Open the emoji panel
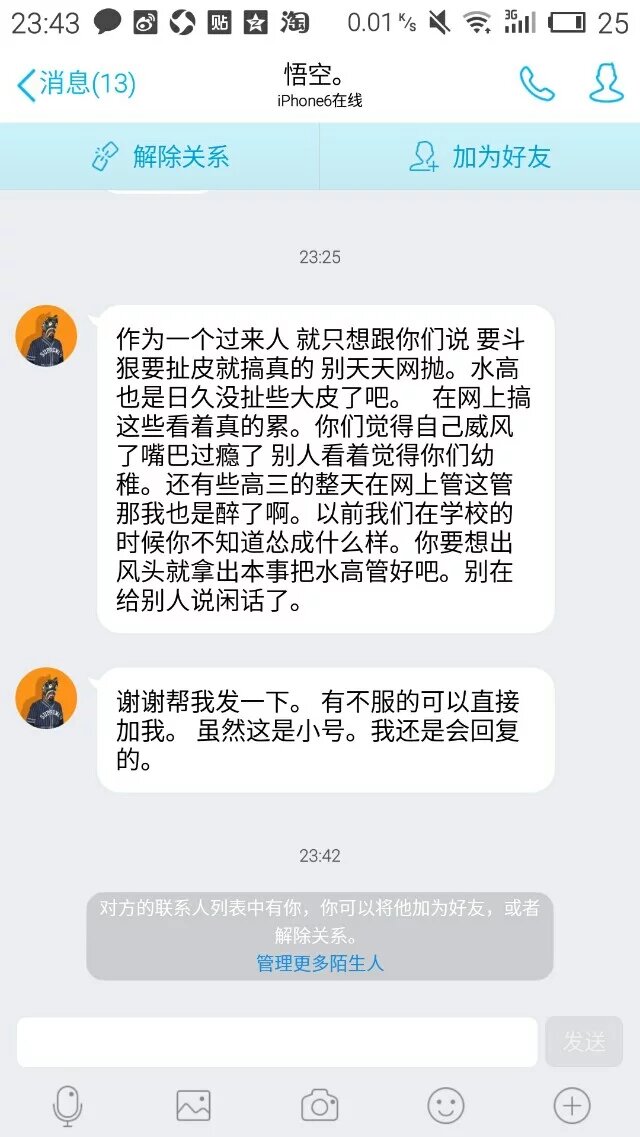Viewport: 640px width, 1137px height. 446,1105
